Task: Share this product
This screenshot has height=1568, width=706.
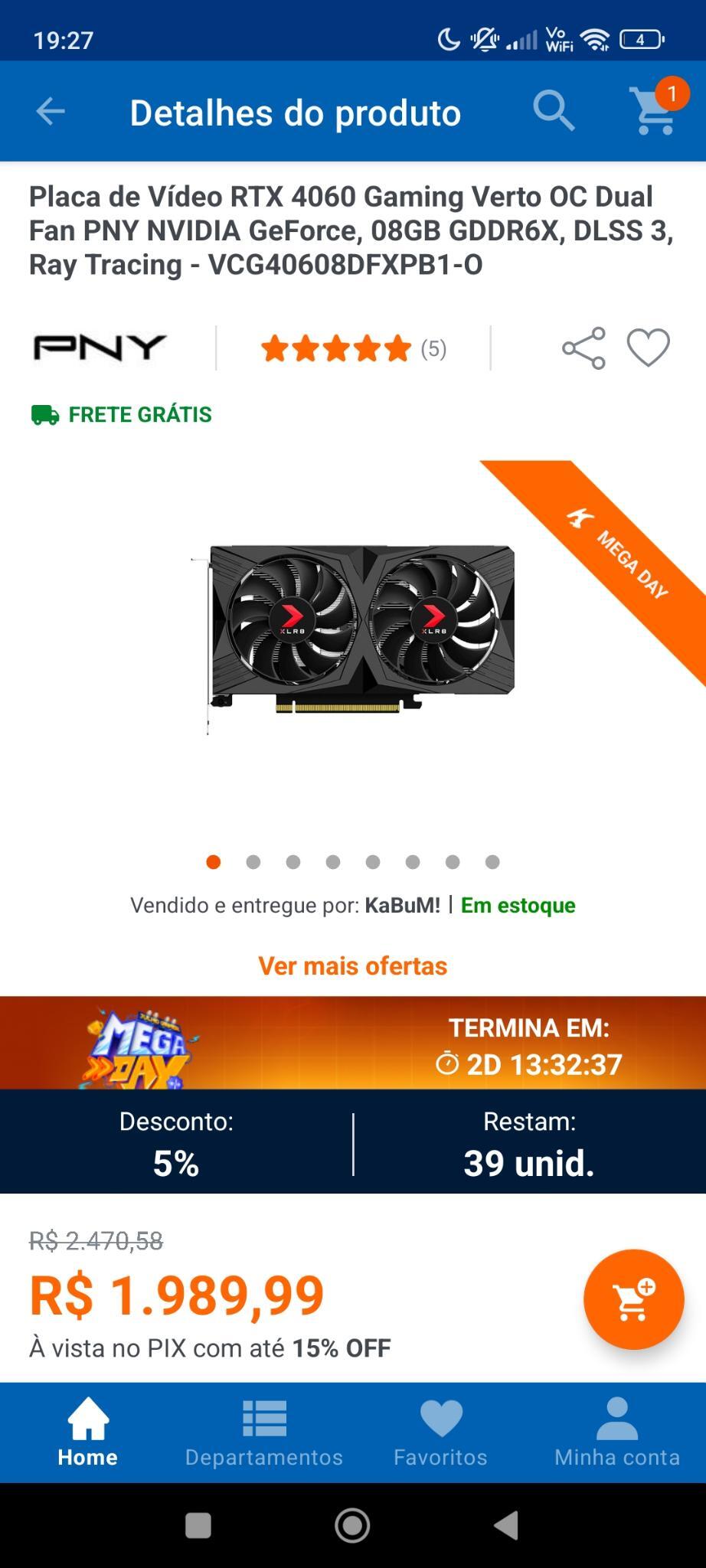Action: (583, 348)
